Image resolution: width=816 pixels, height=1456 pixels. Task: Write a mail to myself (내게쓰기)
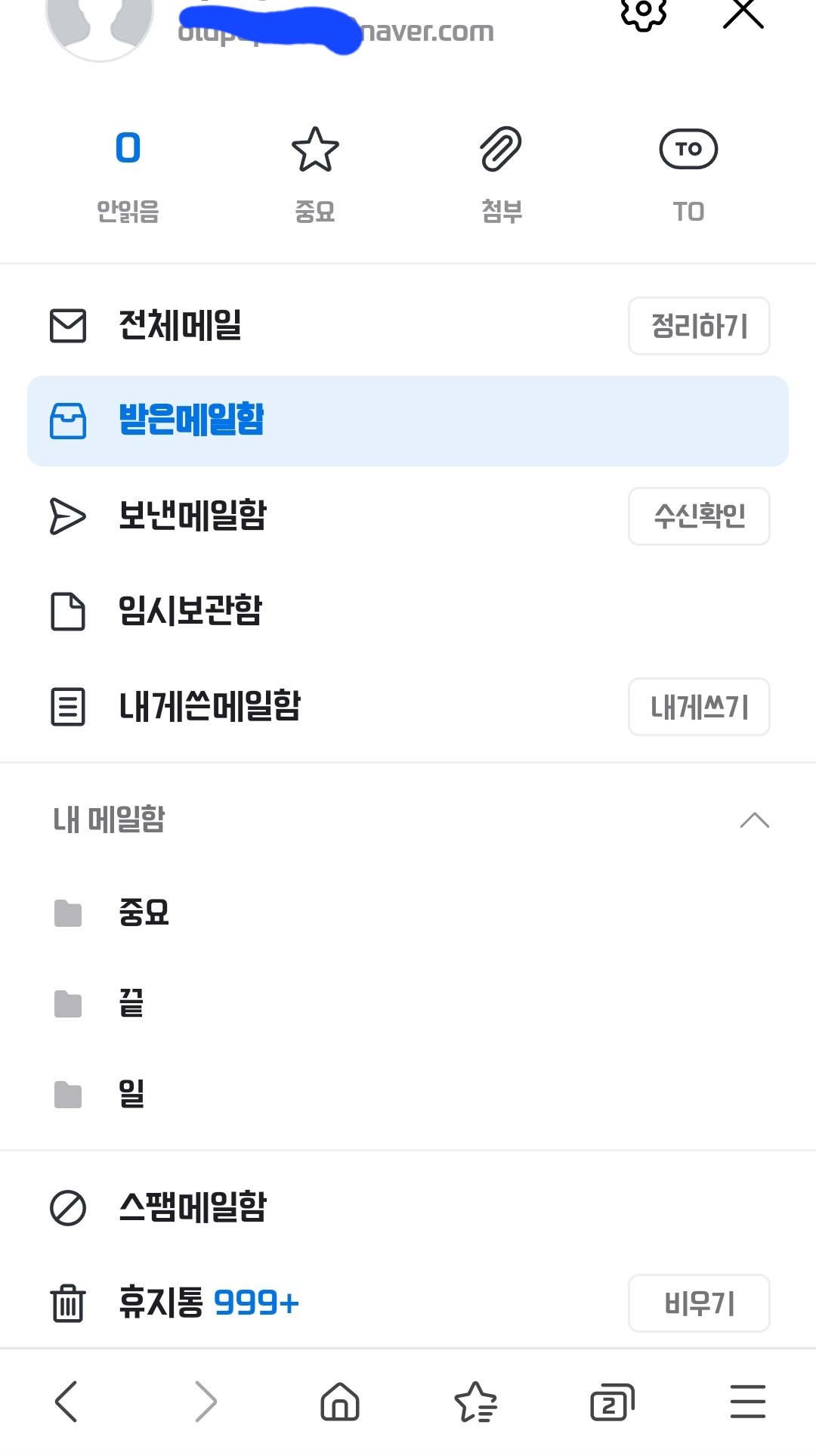tap(699, 707)
